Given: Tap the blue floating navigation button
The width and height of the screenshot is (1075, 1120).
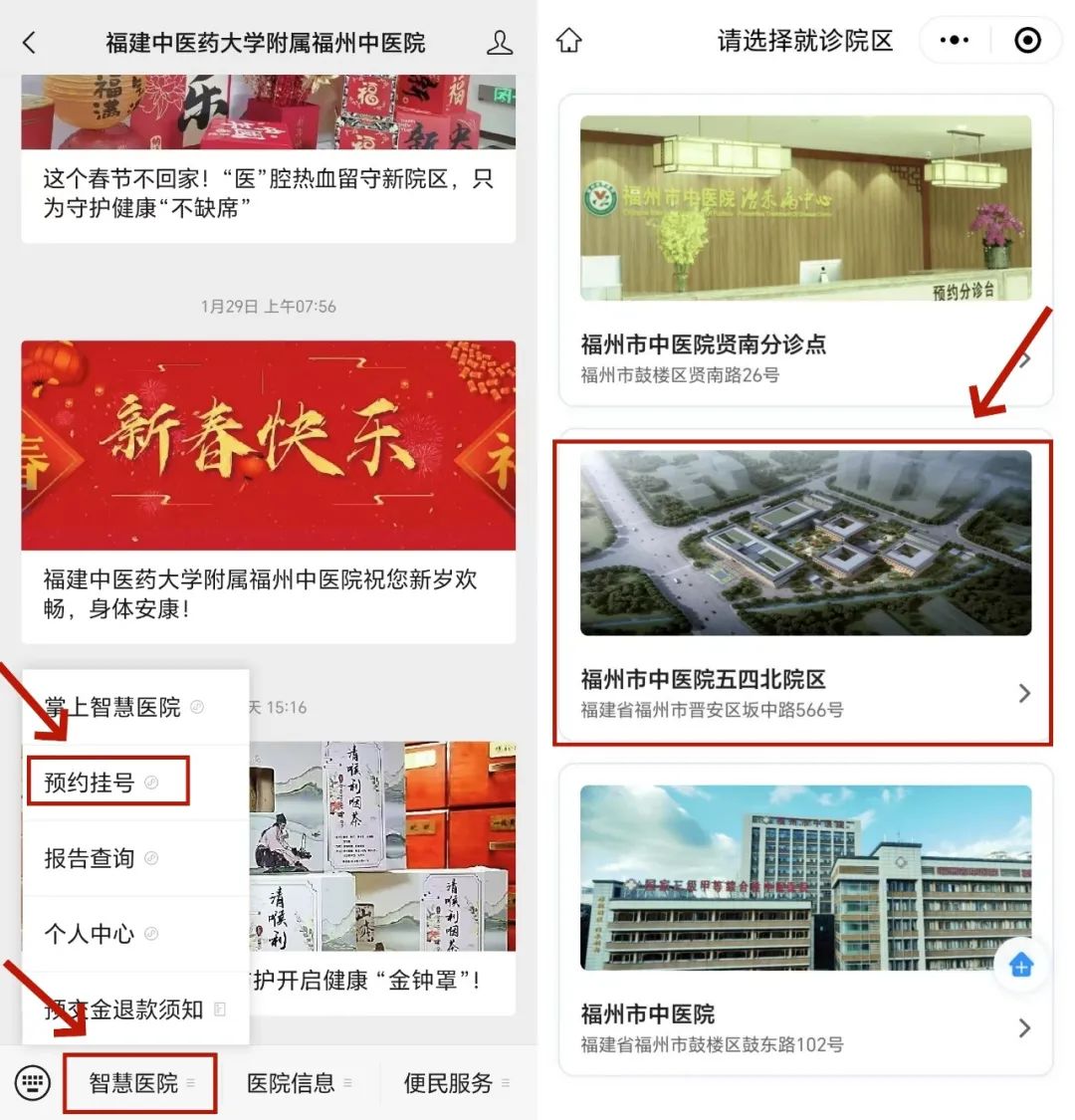Looking at the screenshot, I should click(x=1019, y=964).
